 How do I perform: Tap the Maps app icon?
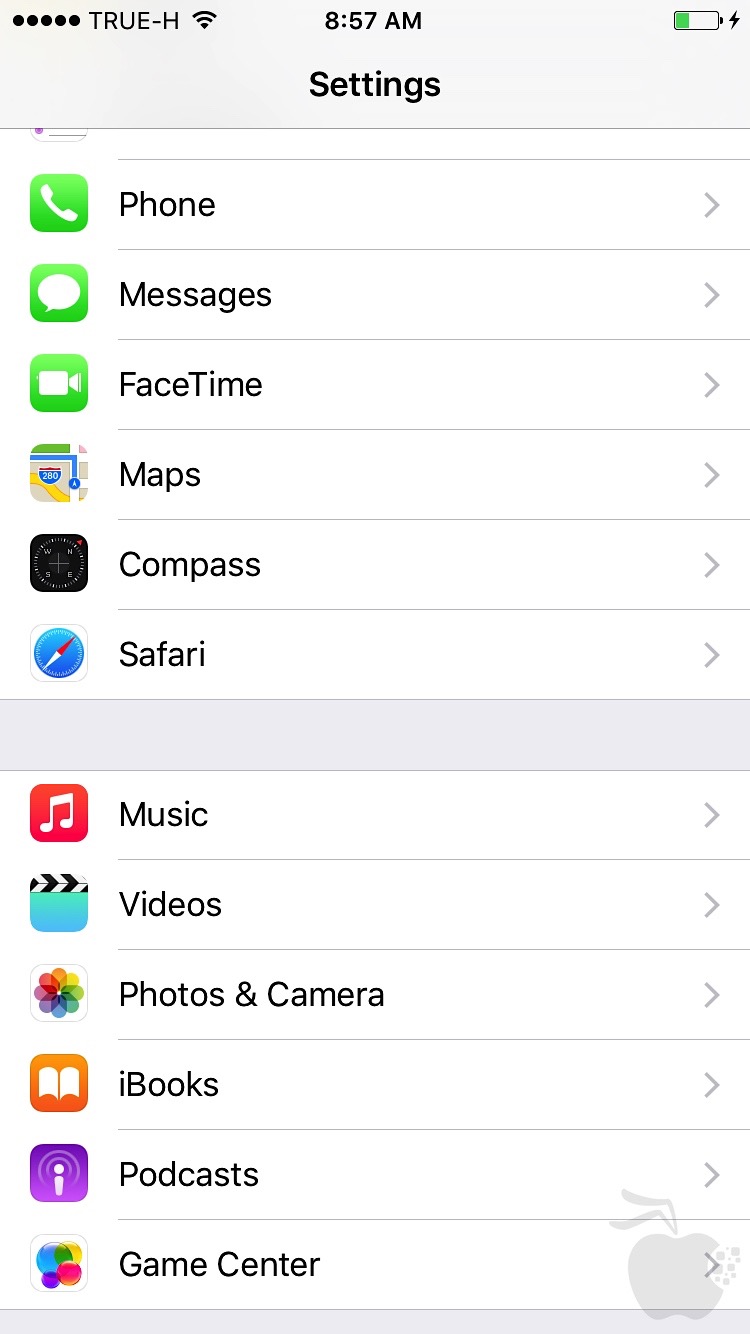coord(58,474)
